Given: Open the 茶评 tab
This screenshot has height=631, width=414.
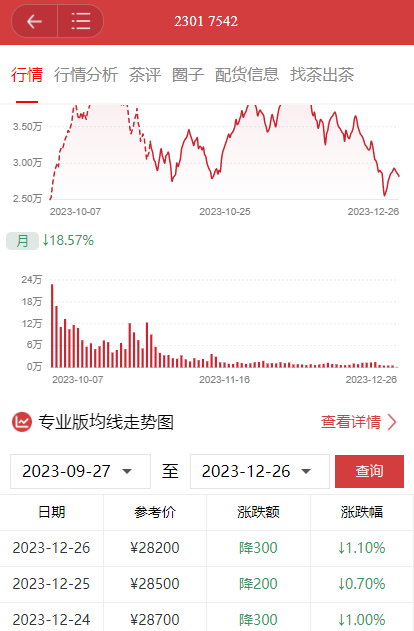Looking at the screenshot, I should (x=145, y=75).
